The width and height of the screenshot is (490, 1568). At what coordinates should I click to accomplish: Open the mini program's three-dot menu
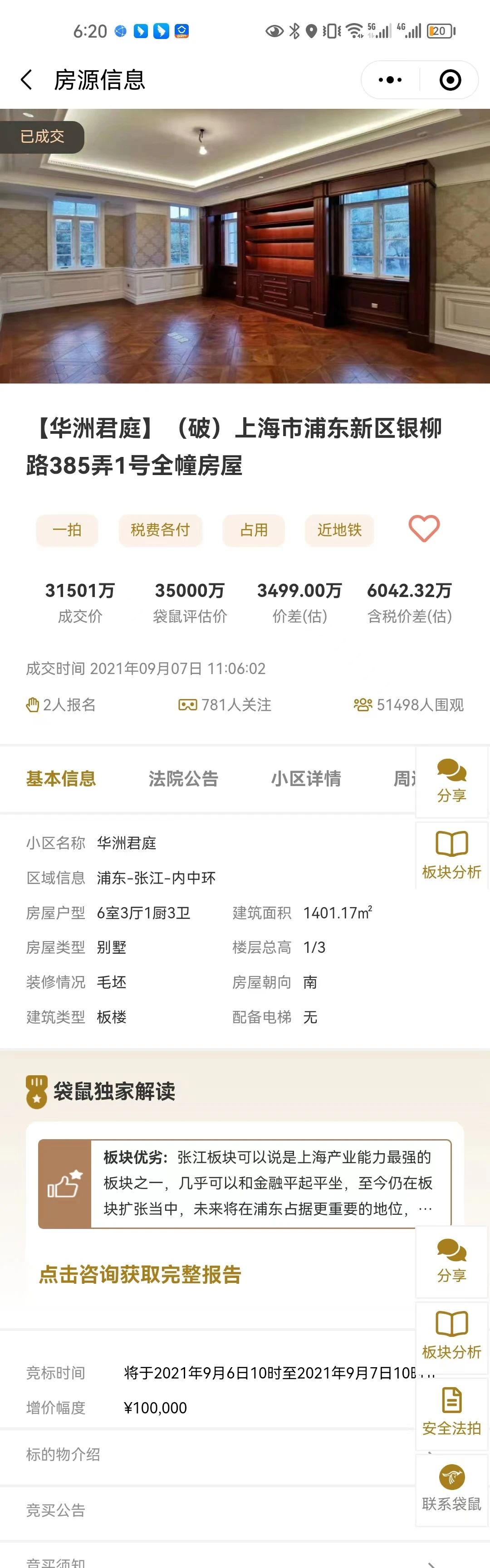pyautogui.click(x=390, y=80)
